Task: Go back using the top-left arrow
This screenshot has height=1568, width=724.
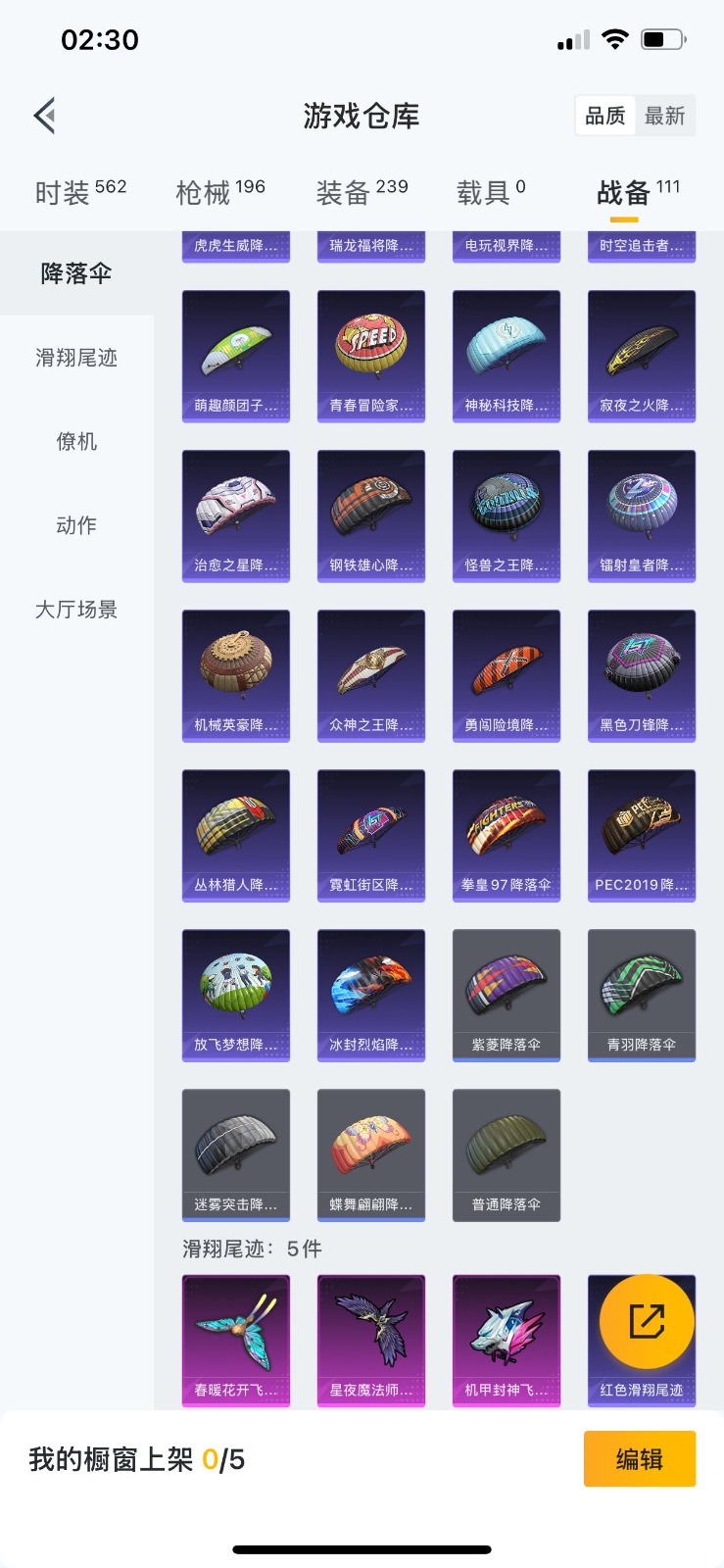Action: point(45,116)
